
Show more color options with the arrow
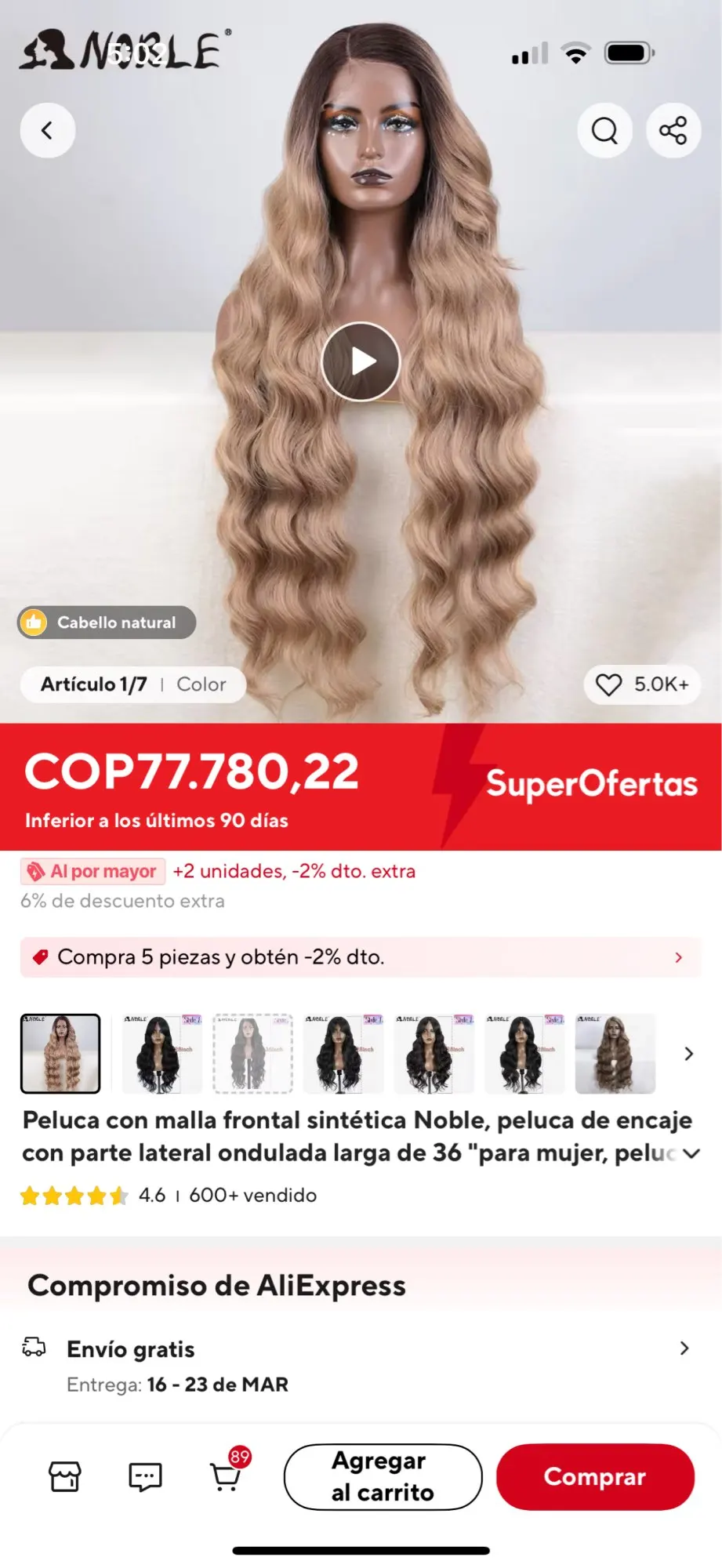point(688,1054)
